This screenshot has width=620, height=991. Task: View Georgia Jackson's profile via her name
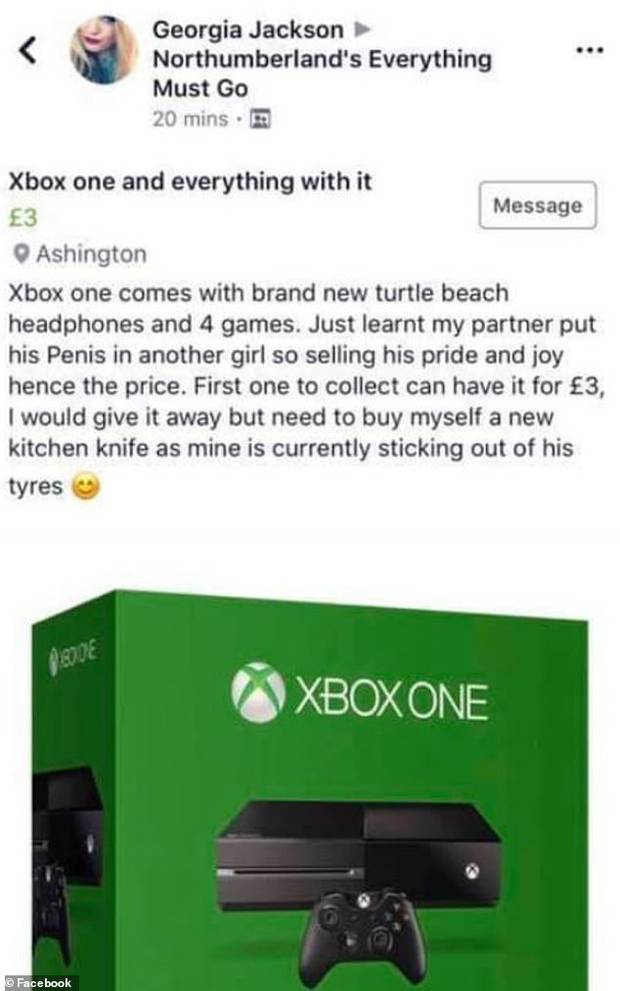[246, 31]
